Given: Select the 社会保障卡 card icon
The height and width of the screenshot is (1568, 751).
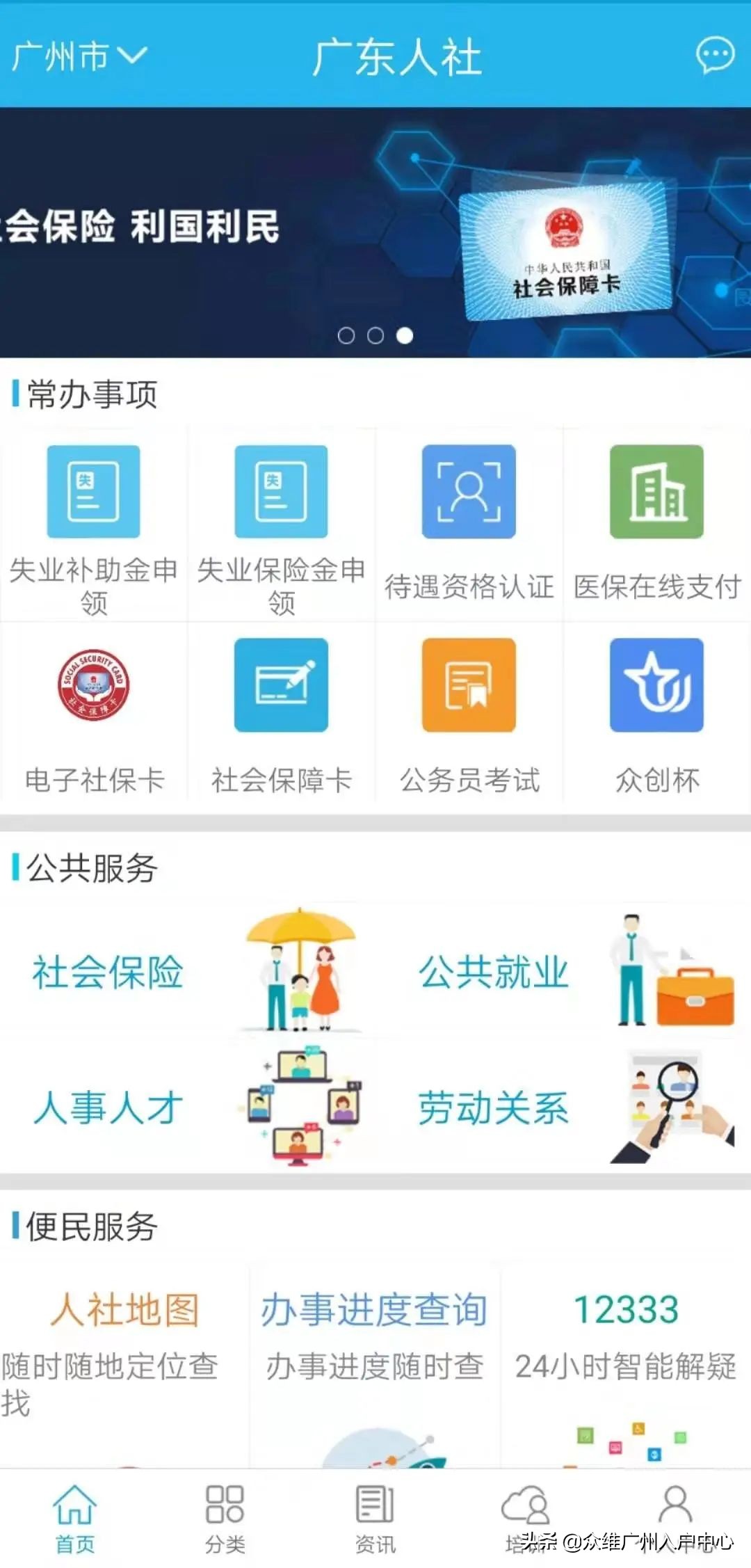Looking at the screenshot, I should (282, 685).
